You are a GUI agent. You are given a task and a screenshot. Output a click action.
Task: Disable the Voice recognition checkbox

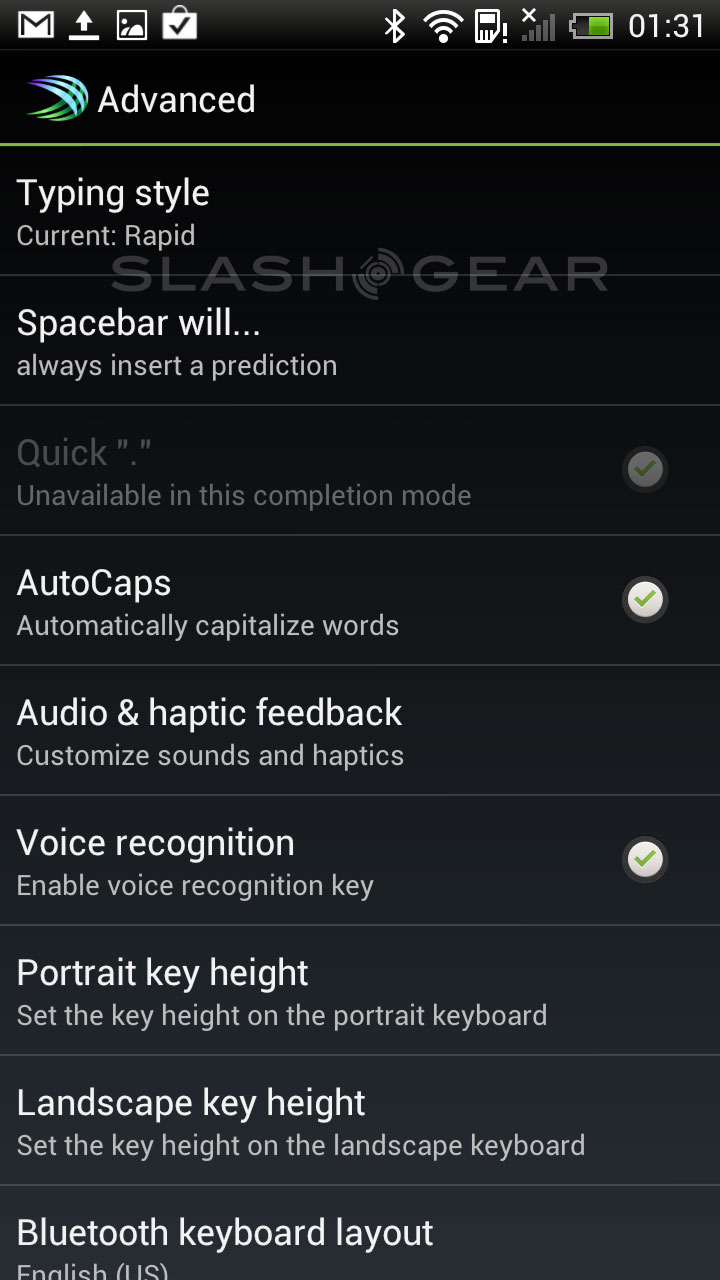pyautogui.click(x=645, y=859)
